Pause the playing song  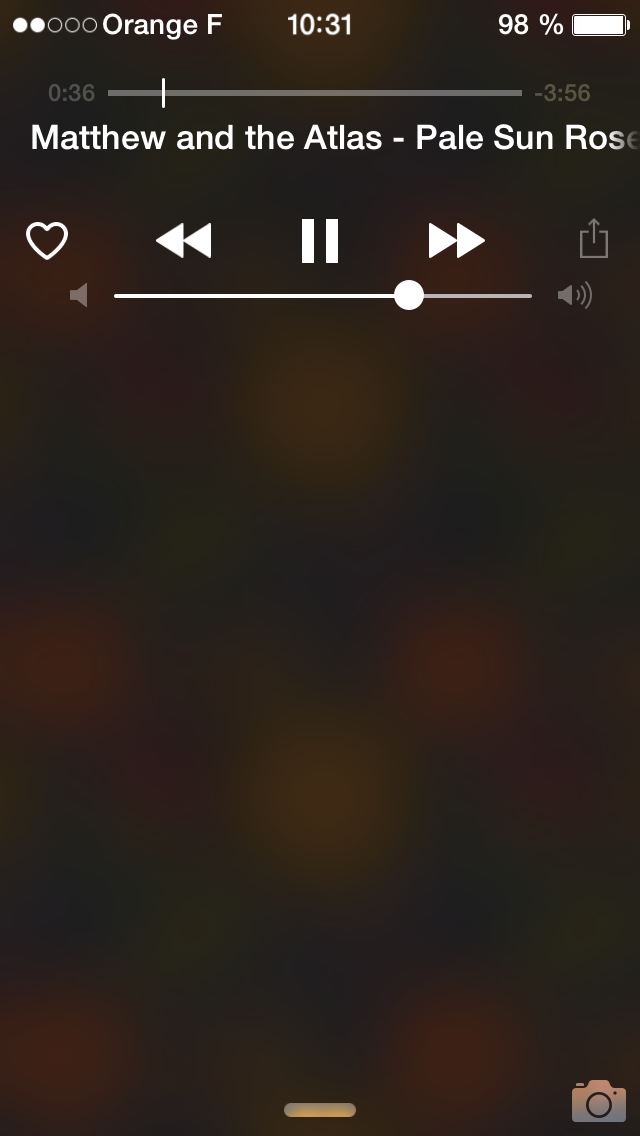point(320,241)
